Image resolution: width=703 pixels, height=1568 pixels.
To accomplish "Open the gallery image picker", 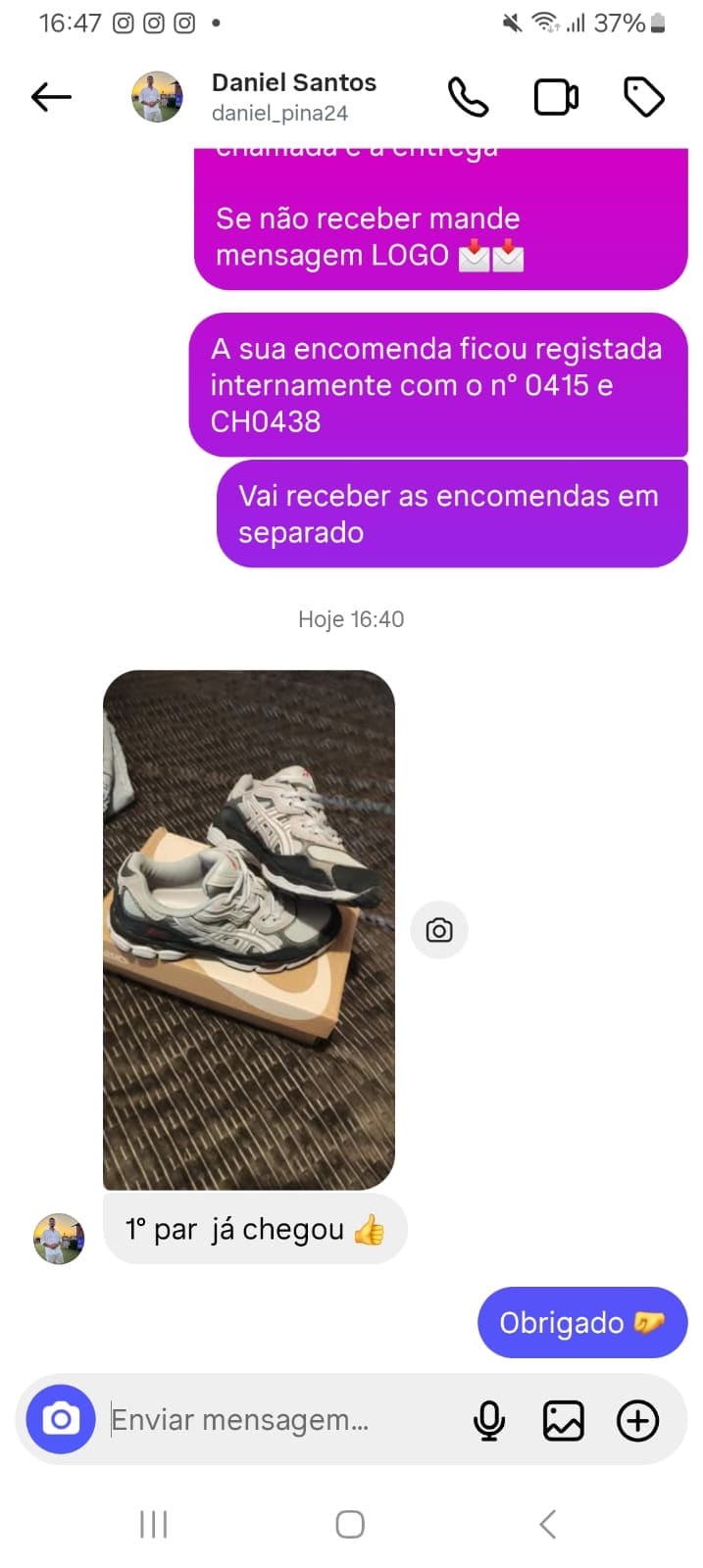I will 563,1420.
